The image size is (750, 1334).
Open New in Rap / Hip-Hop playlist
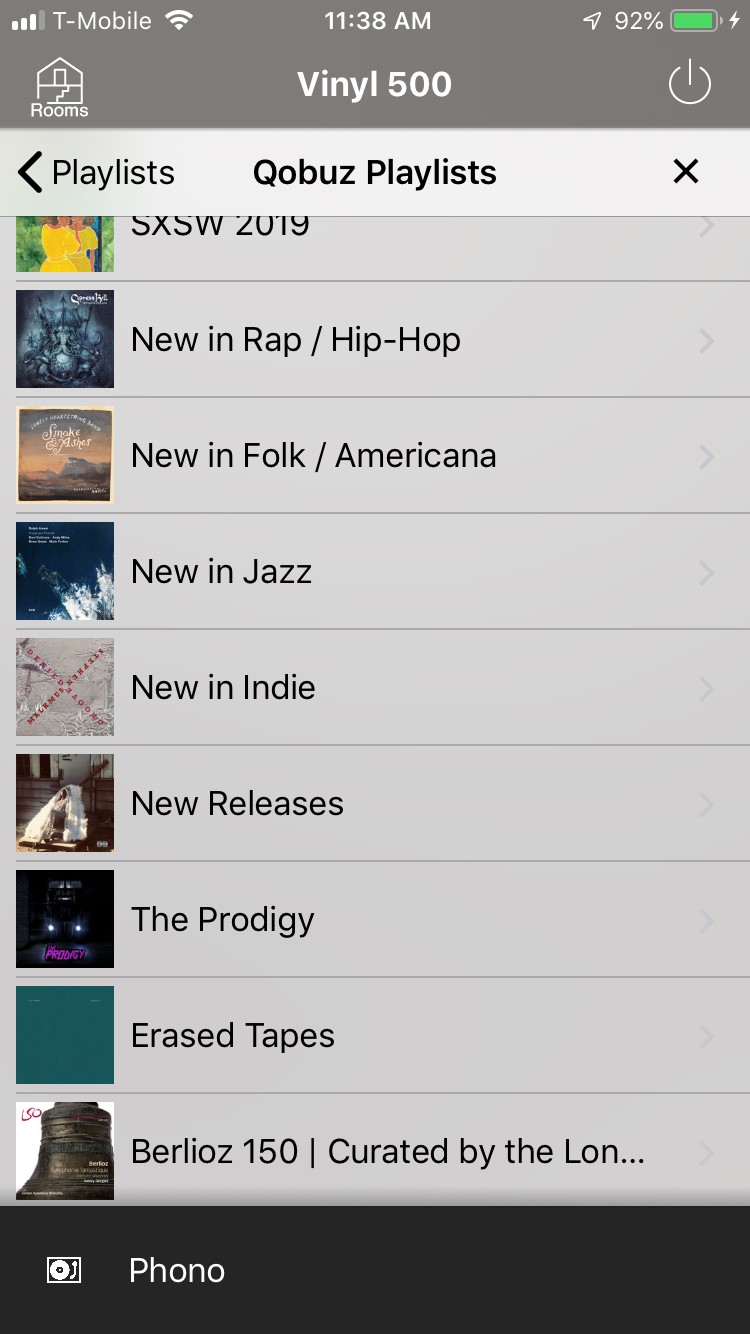(x=375, y=339)
